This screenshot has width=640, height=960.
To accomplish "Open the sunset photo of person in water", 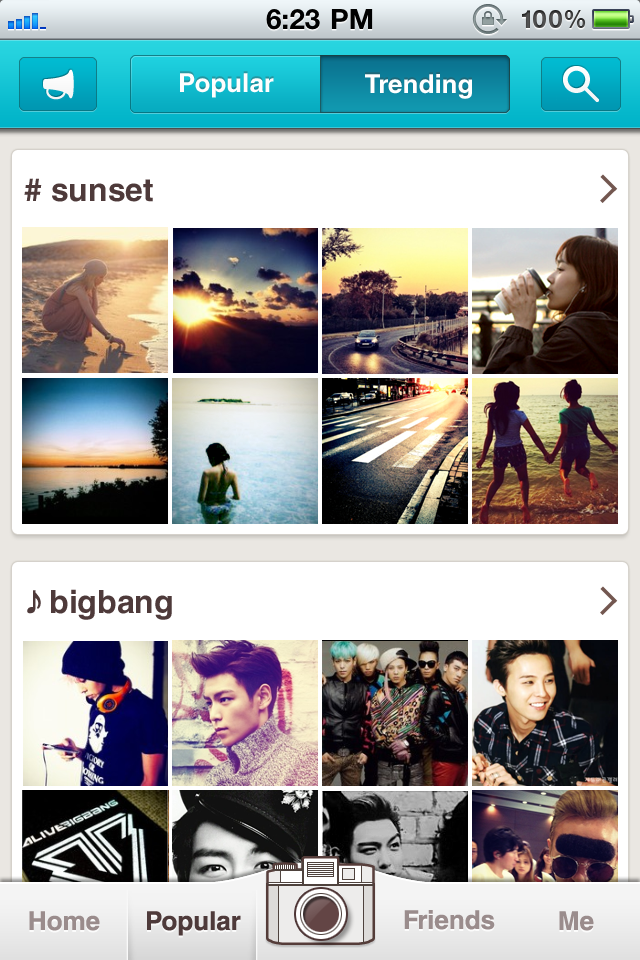I will [245, 450].
